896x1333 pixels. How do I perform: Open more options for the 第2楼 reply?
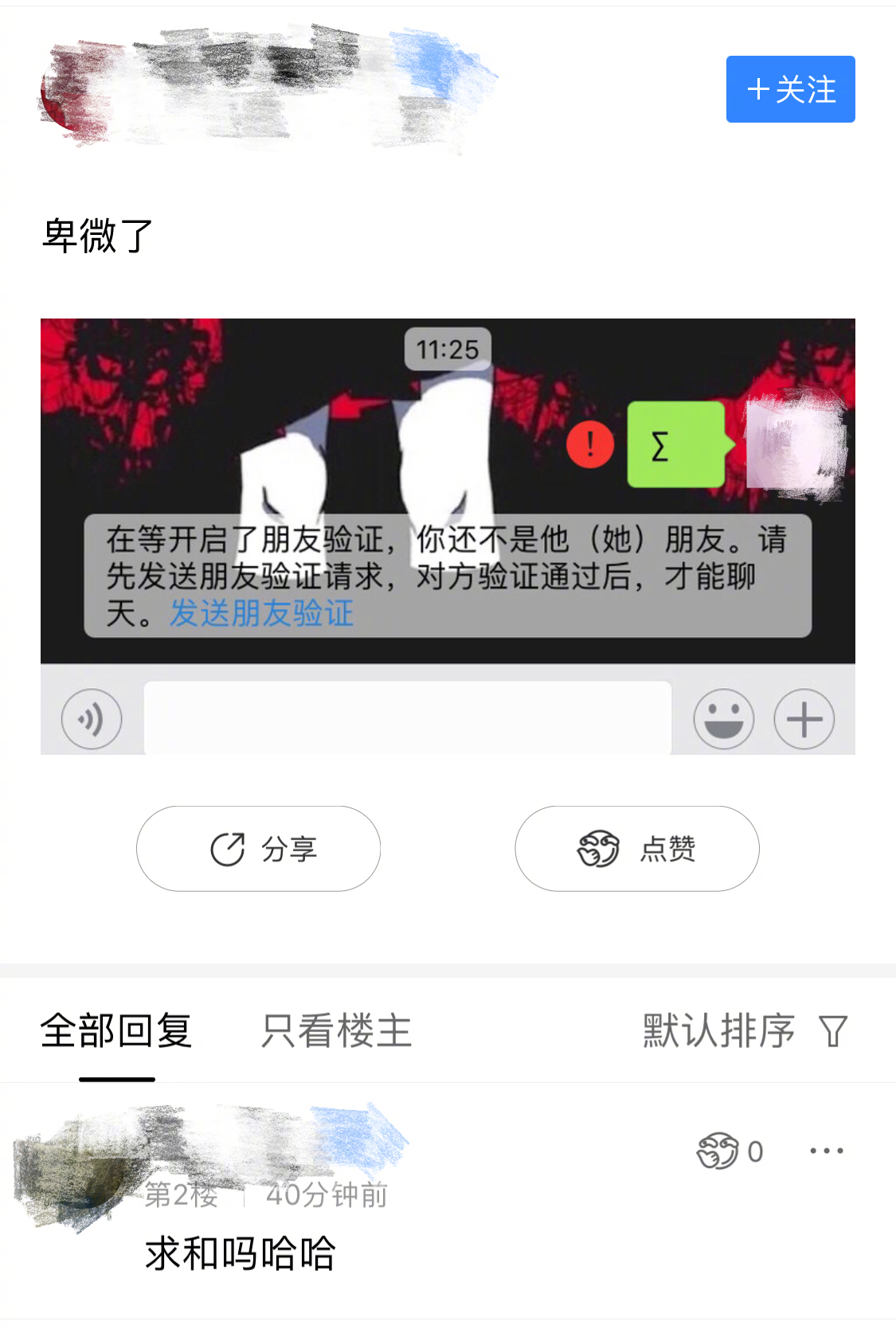(x=826, y=1151)
